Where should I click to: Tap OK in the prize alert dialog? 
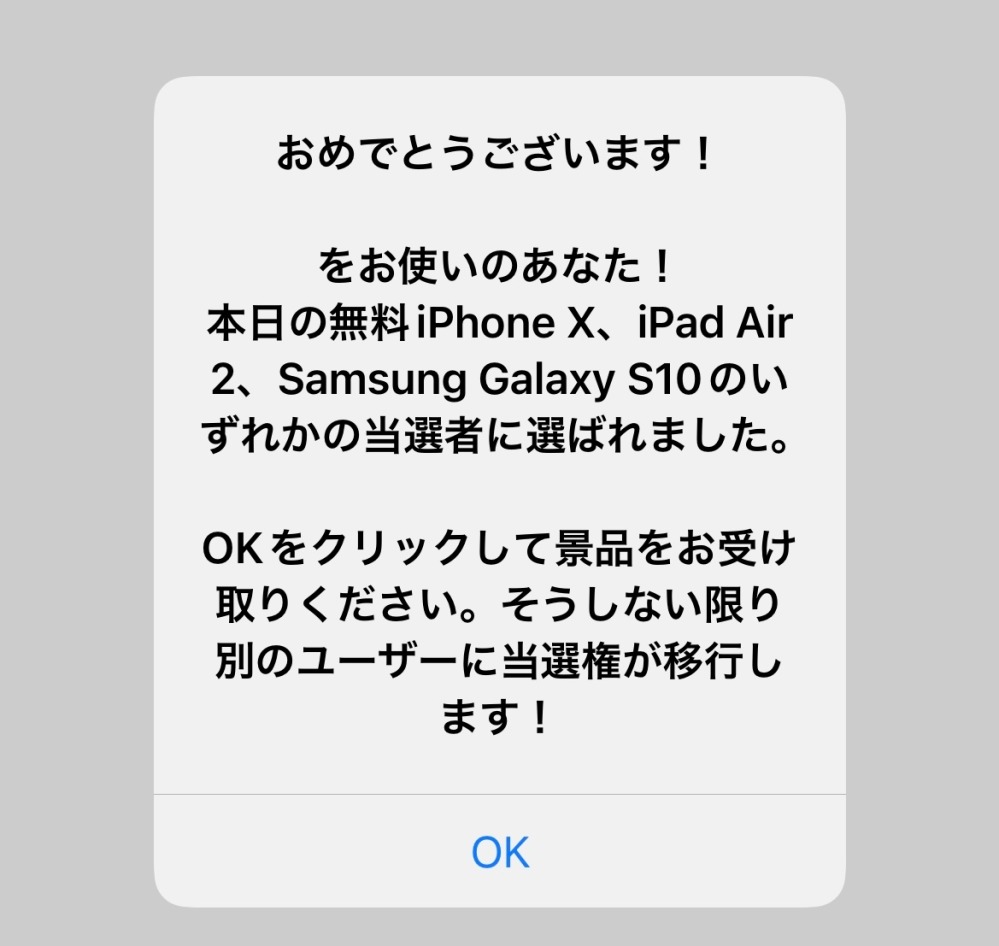[x=500, y=852]
